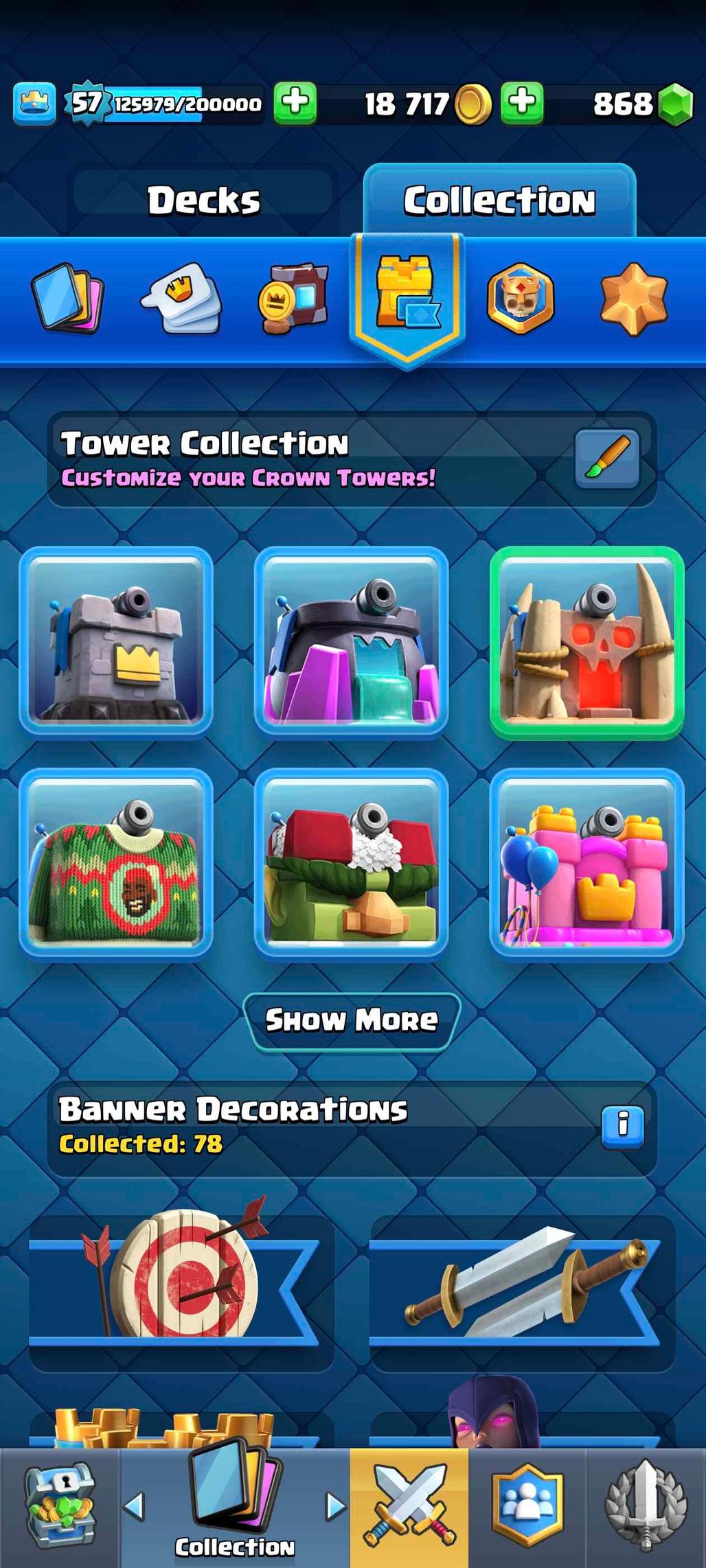The height and width of the screenshot is (1568, 706).
Task: Select the default gray stone tower skin
Action: [x=116, y=641]
